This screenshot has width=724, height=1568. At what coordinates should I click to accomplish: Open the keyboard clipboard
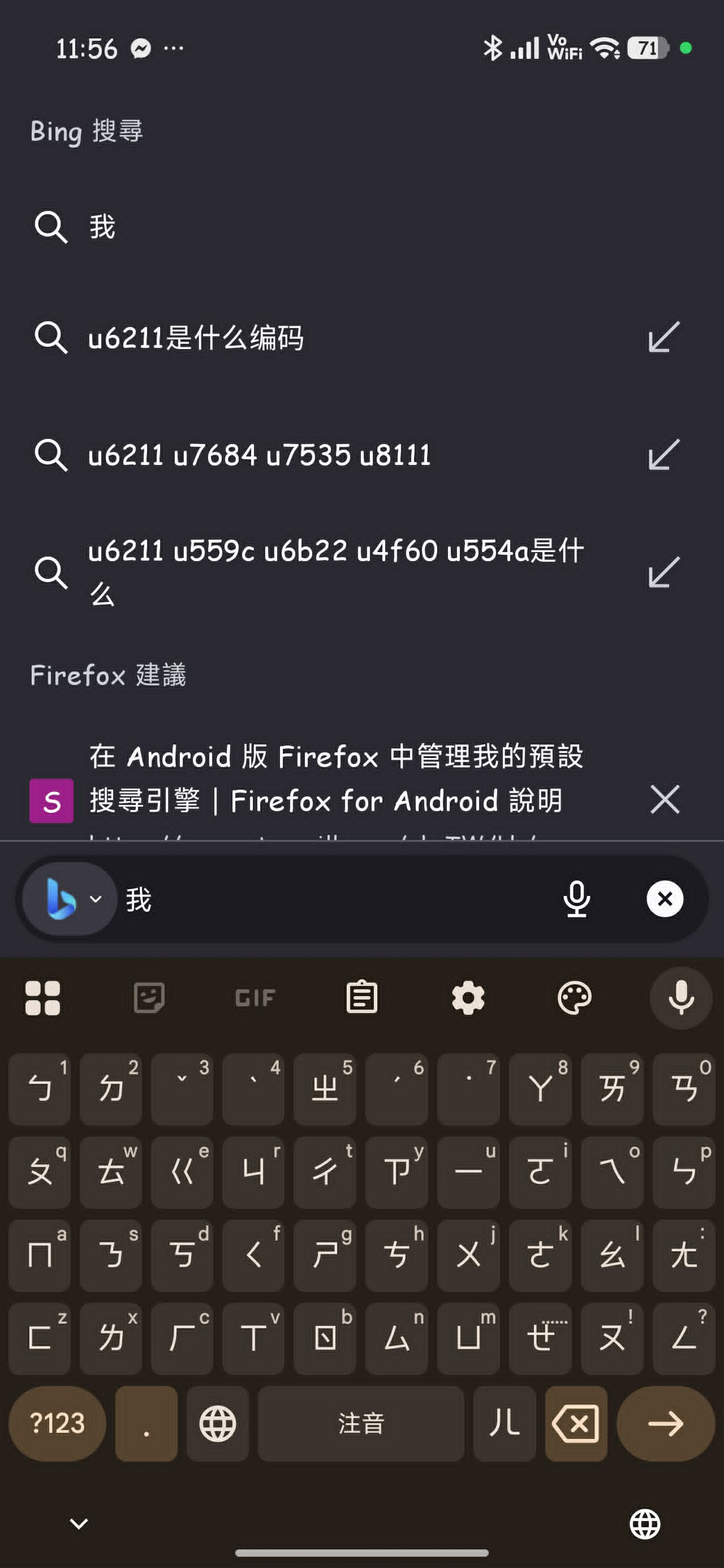[361, 998]
